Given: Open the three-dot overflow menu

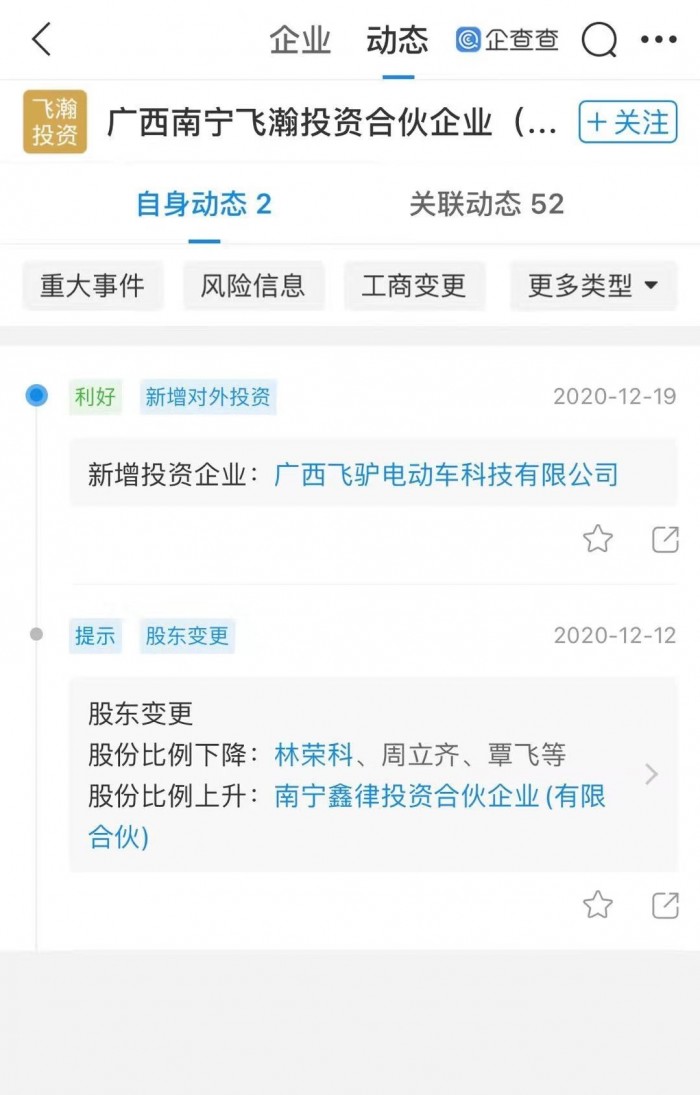Looking at the screenshot, I should tap(658, 40).
